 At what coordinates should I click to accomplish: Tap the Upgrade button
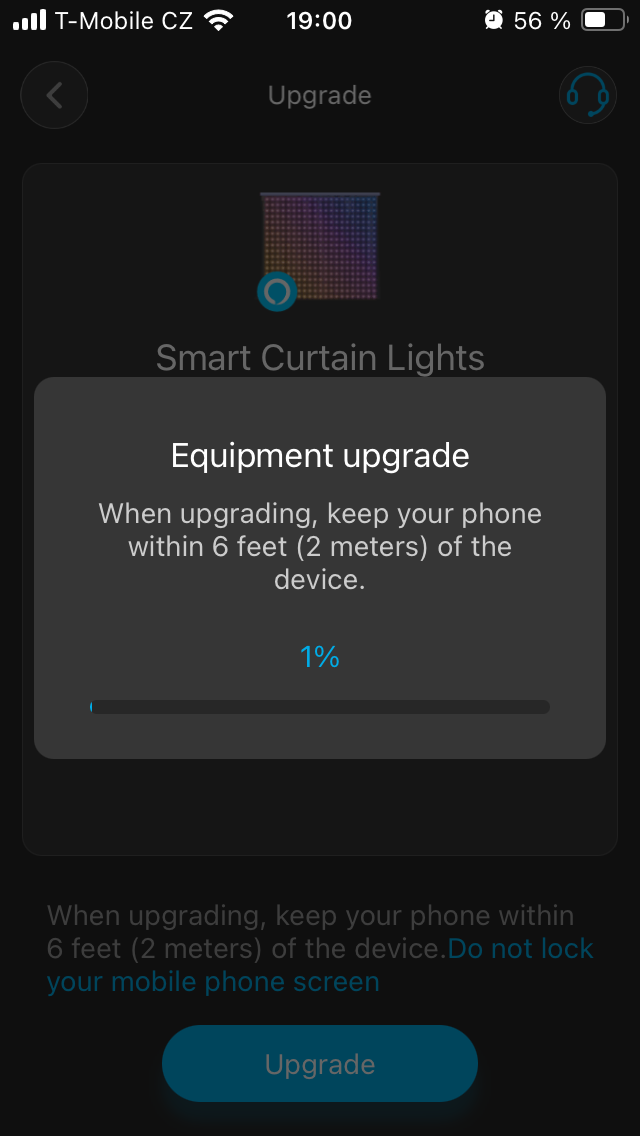(320, 1064)
